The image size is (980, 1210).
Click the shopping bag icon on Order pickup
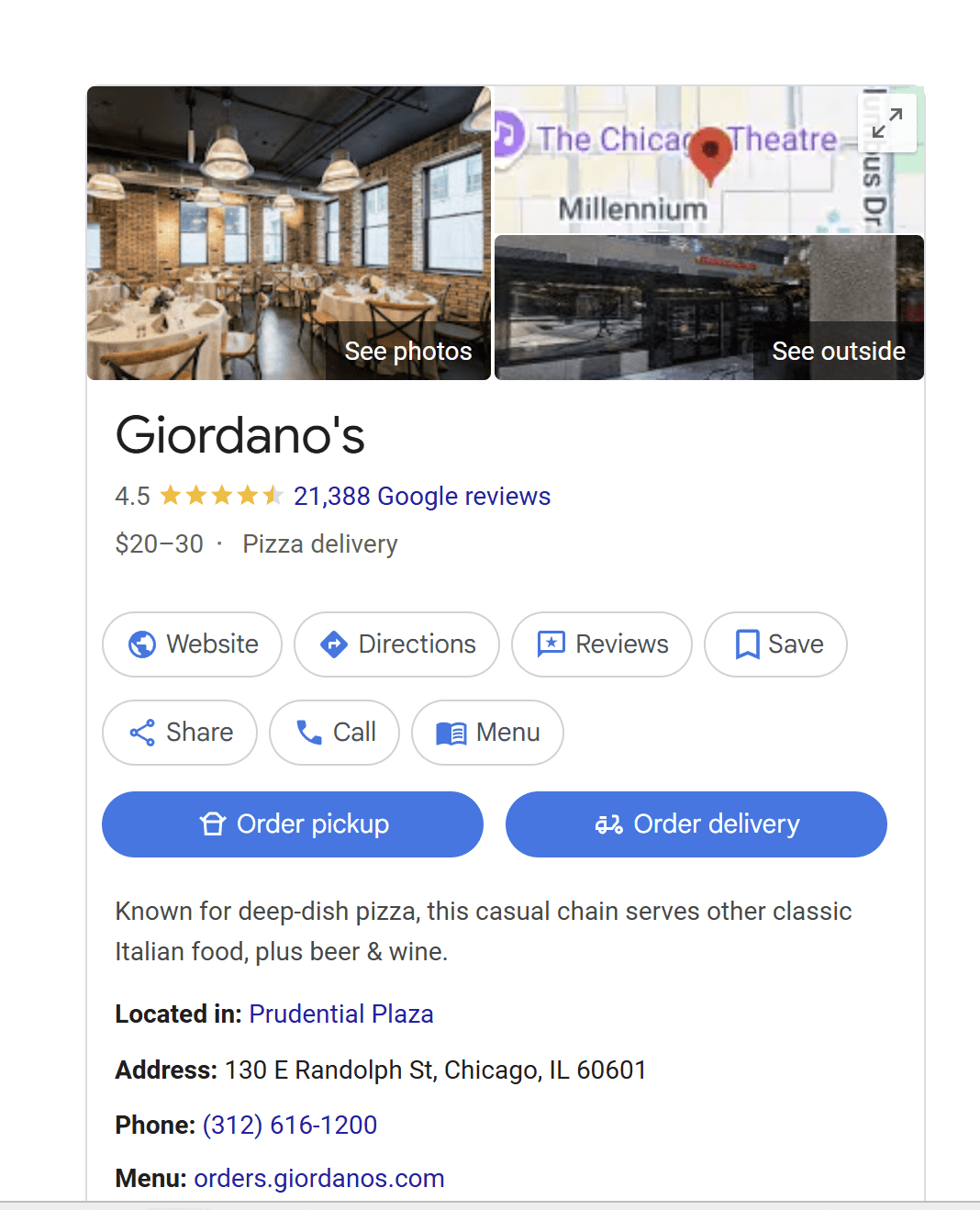tap(213, 823)
